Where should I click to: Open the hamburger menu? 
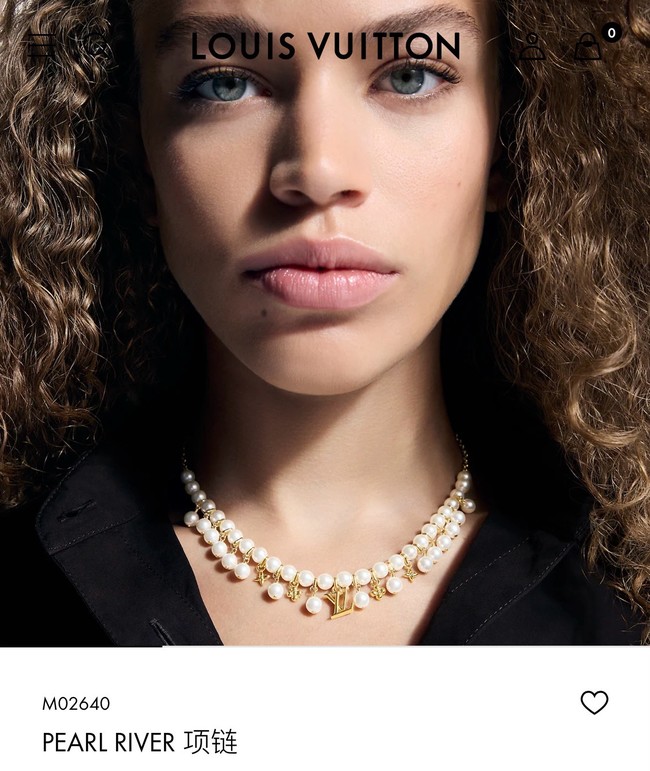(x=42, y=45)
